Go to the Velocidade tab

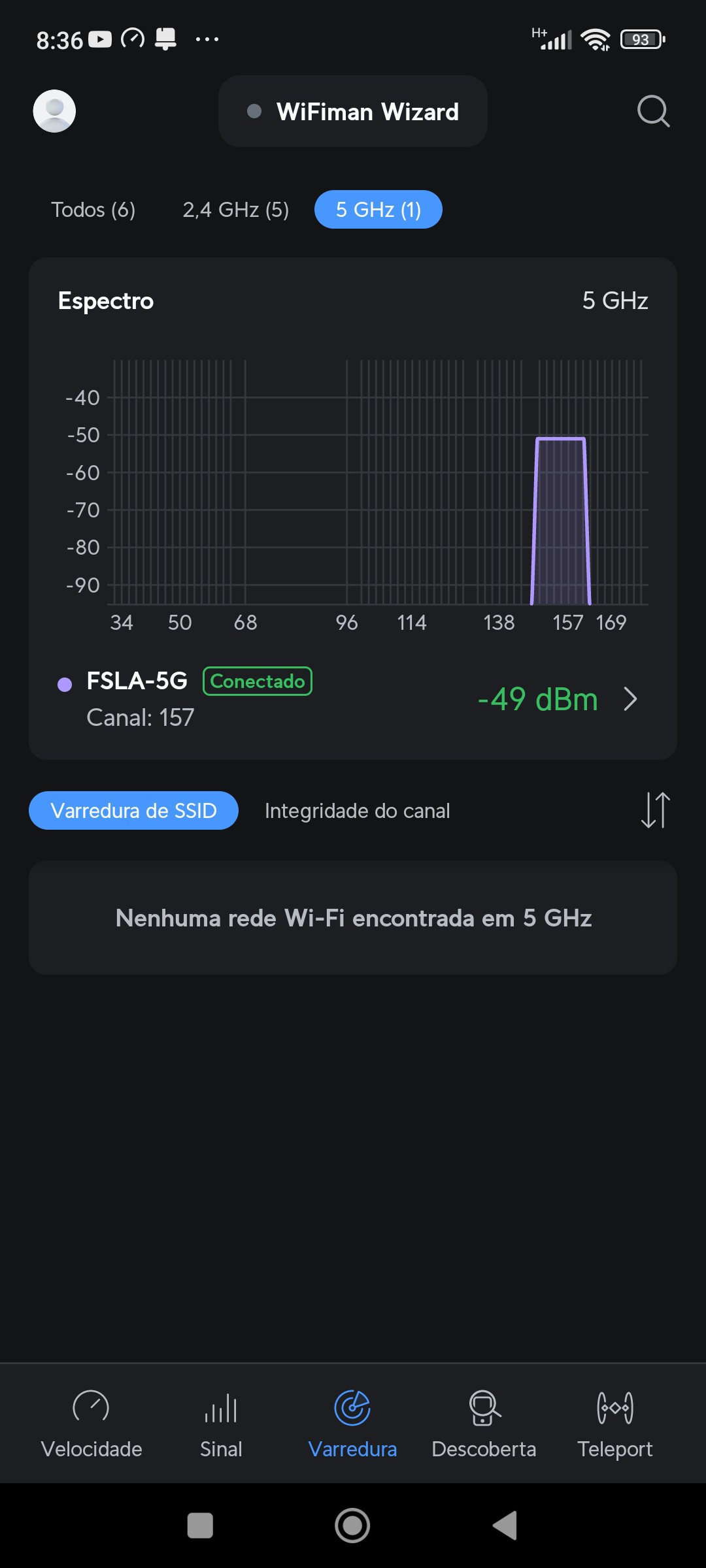point(92,1422)
